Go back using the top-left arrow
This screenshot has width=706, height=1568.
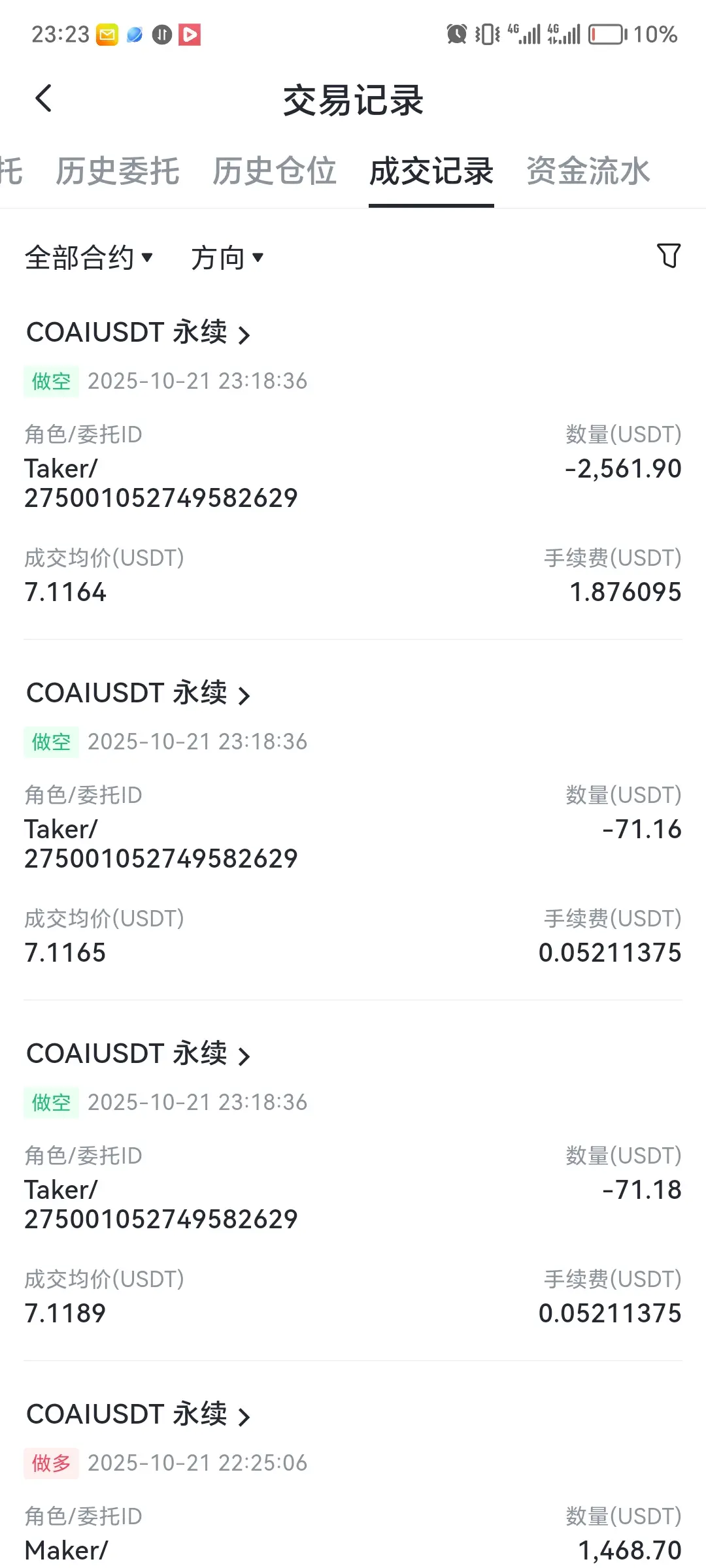coord(43,99)
